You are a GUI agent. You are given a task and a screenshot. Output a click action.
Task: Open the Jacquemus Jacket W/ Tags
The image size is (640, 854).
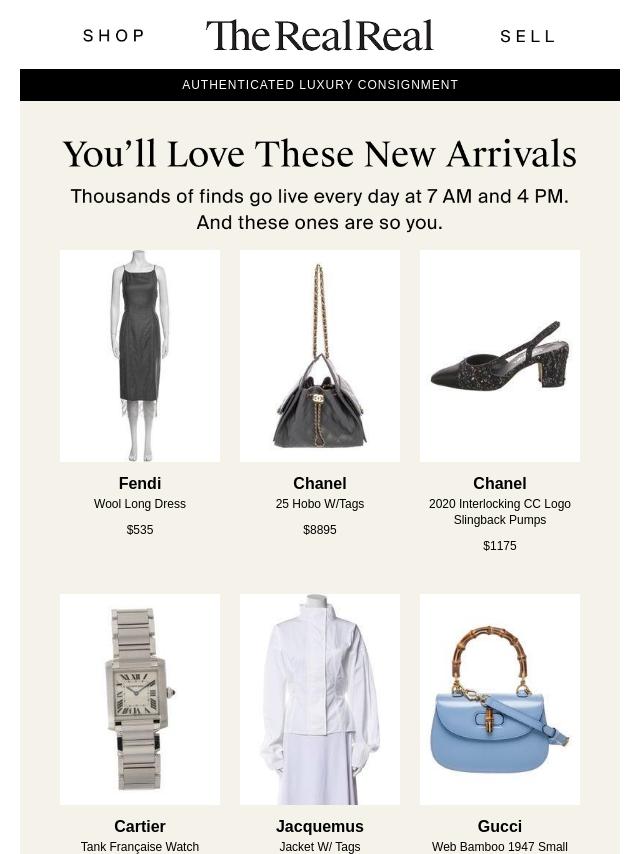(320, 699)
